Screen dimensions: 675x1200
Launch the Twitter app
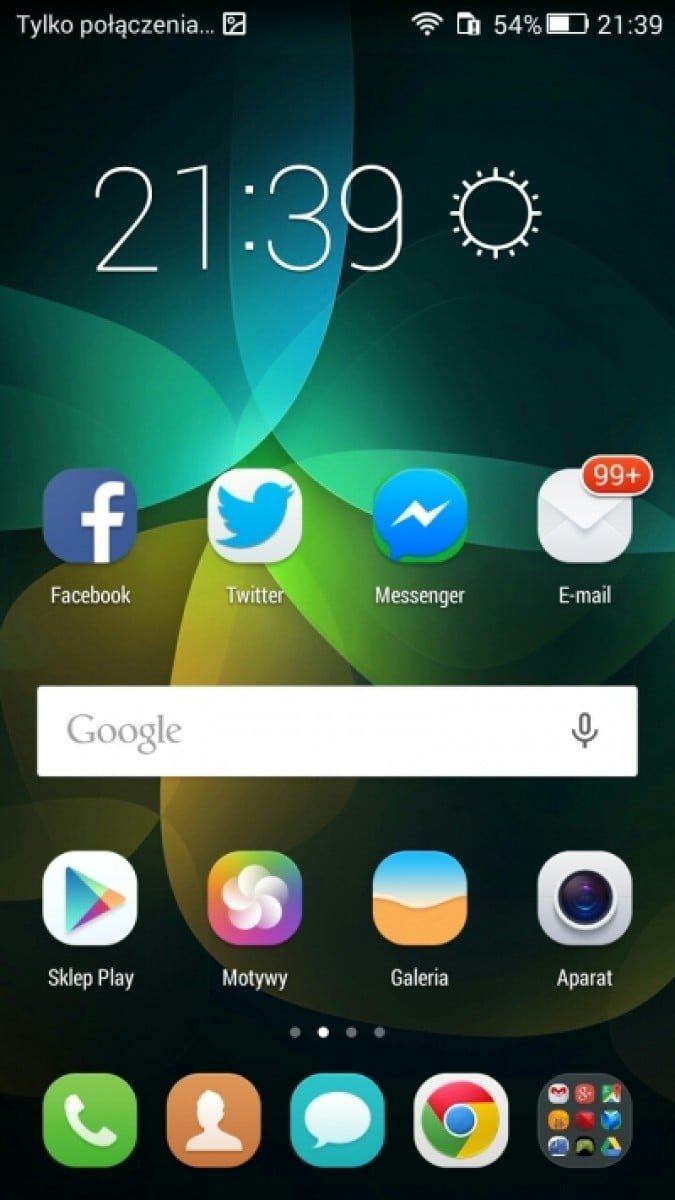tap(255, 516)
